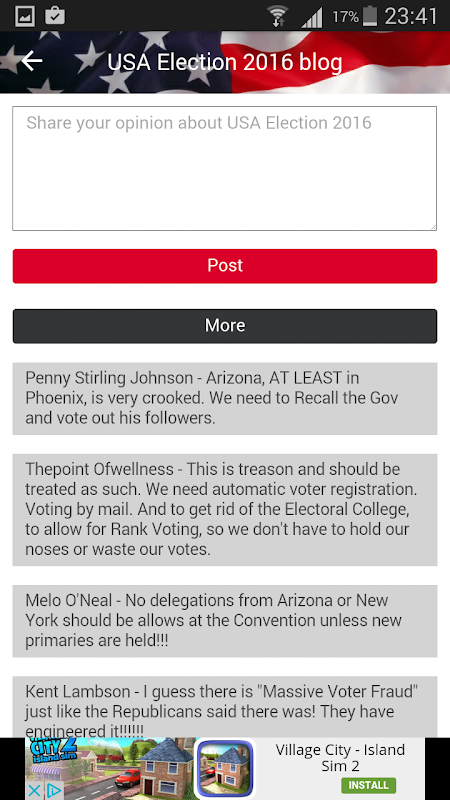
Task: Tap the red Post button
Action: tap(224, 266)
